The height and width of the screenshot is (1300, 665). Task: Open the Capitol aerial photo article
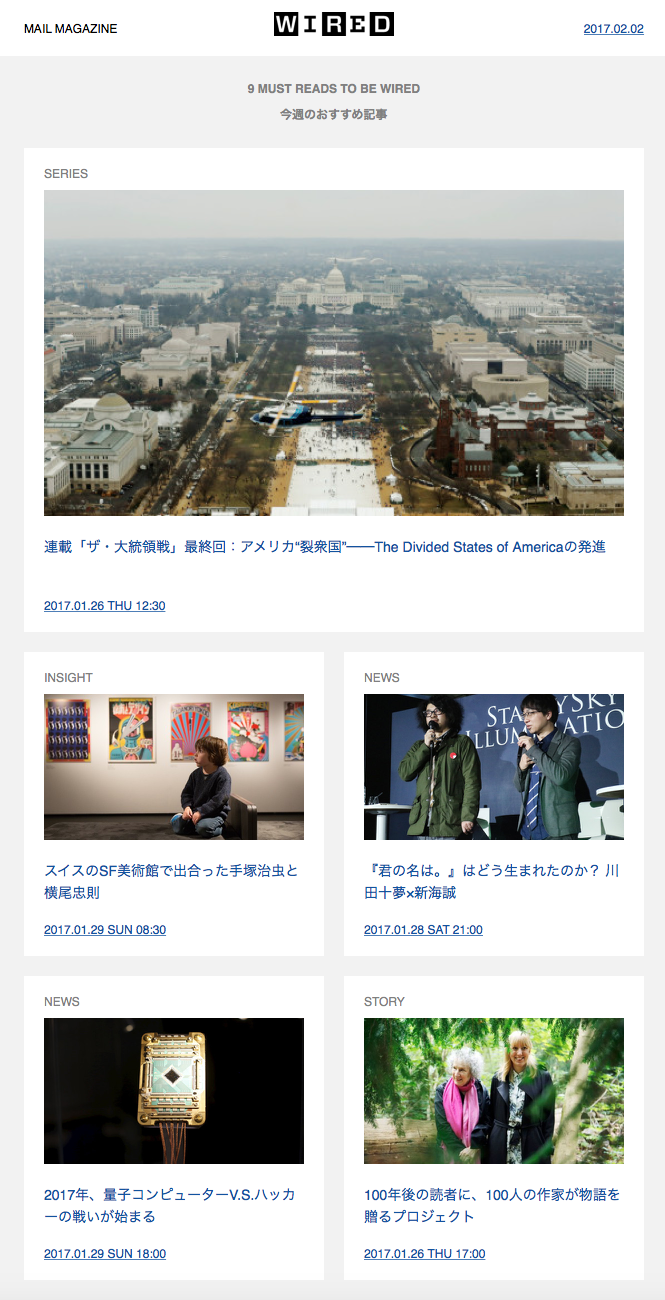tap(334, 353)
